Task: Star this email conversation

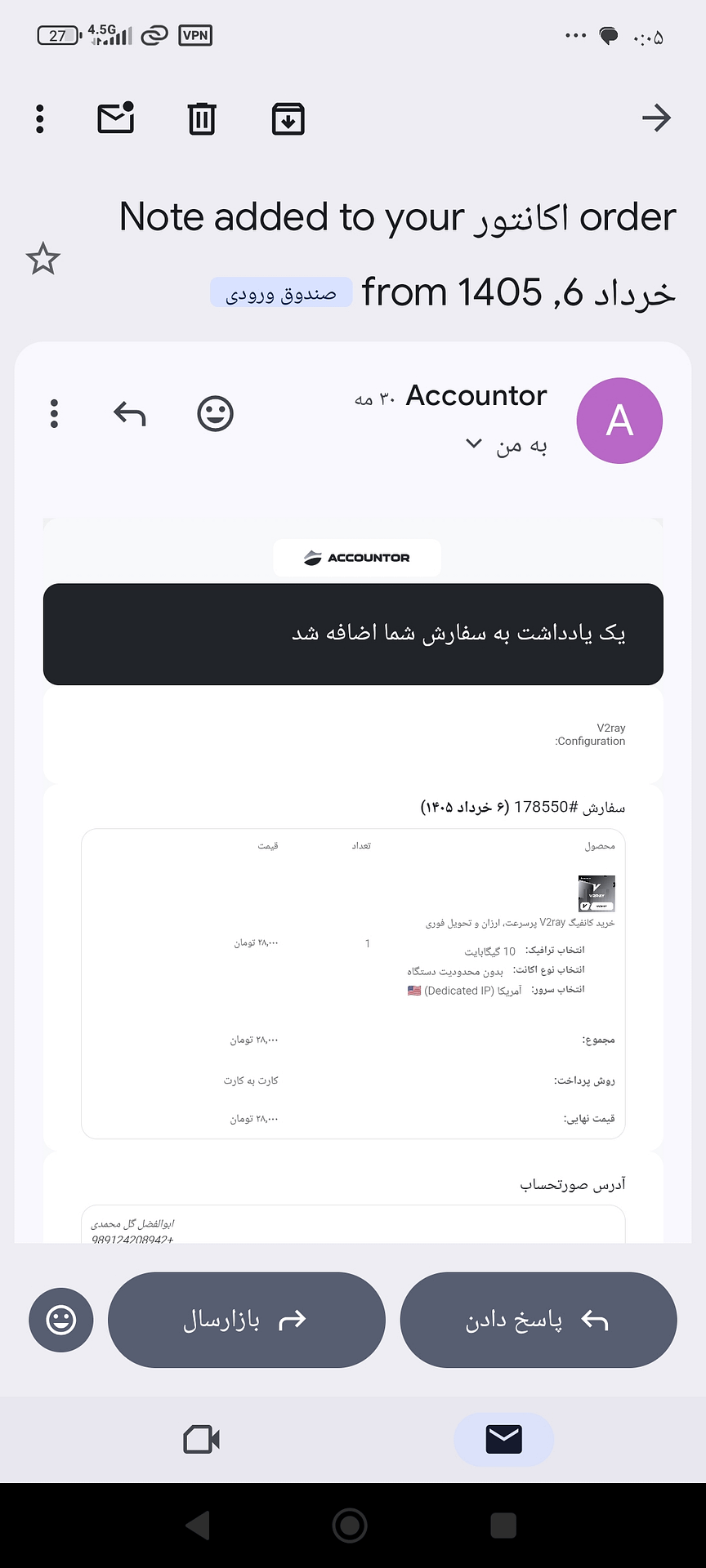Action: [x=42, y=259]
